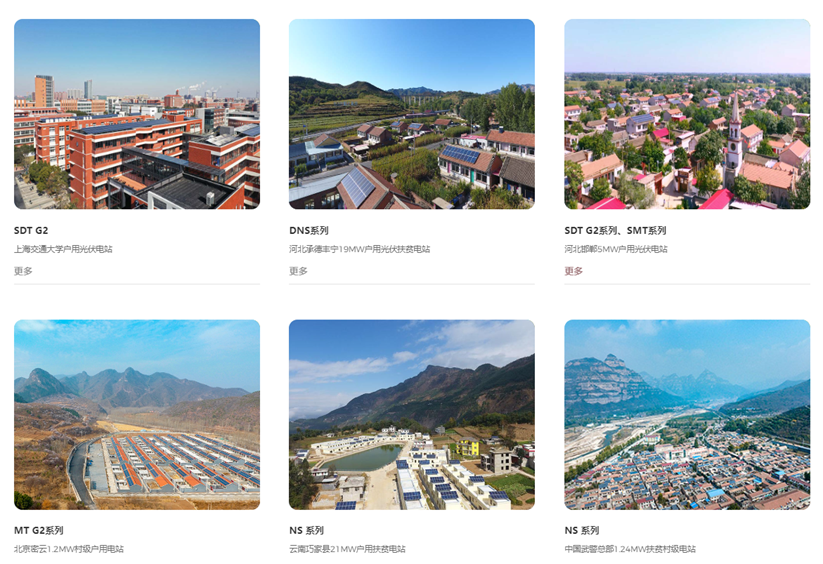The height and width of the screenshot is (564, 823).
Task: Tap 更多 under the DNS系列 card
Action: pyautogui.click(x=298, y=271)
